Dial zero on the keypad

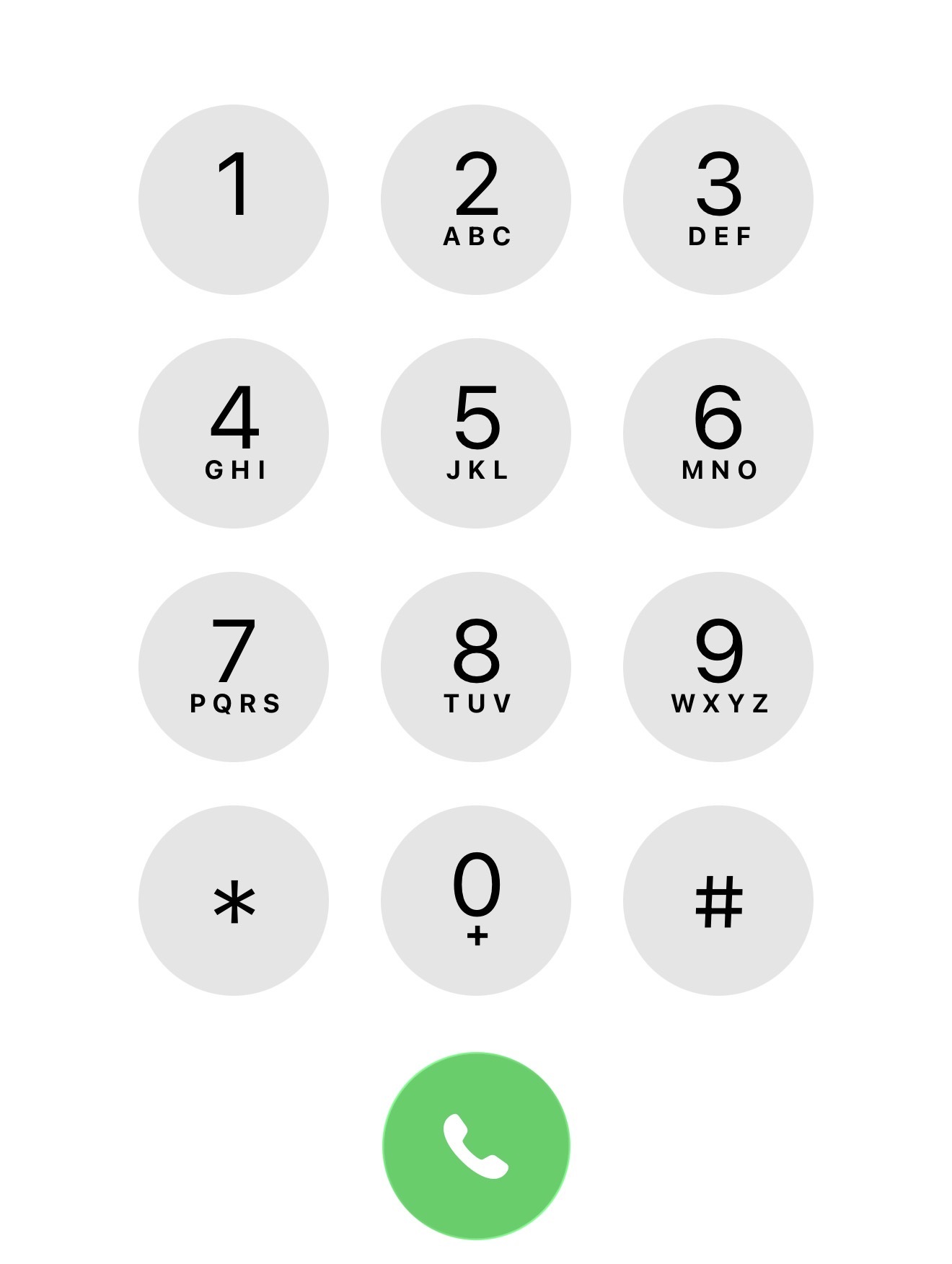pos(476,901)
